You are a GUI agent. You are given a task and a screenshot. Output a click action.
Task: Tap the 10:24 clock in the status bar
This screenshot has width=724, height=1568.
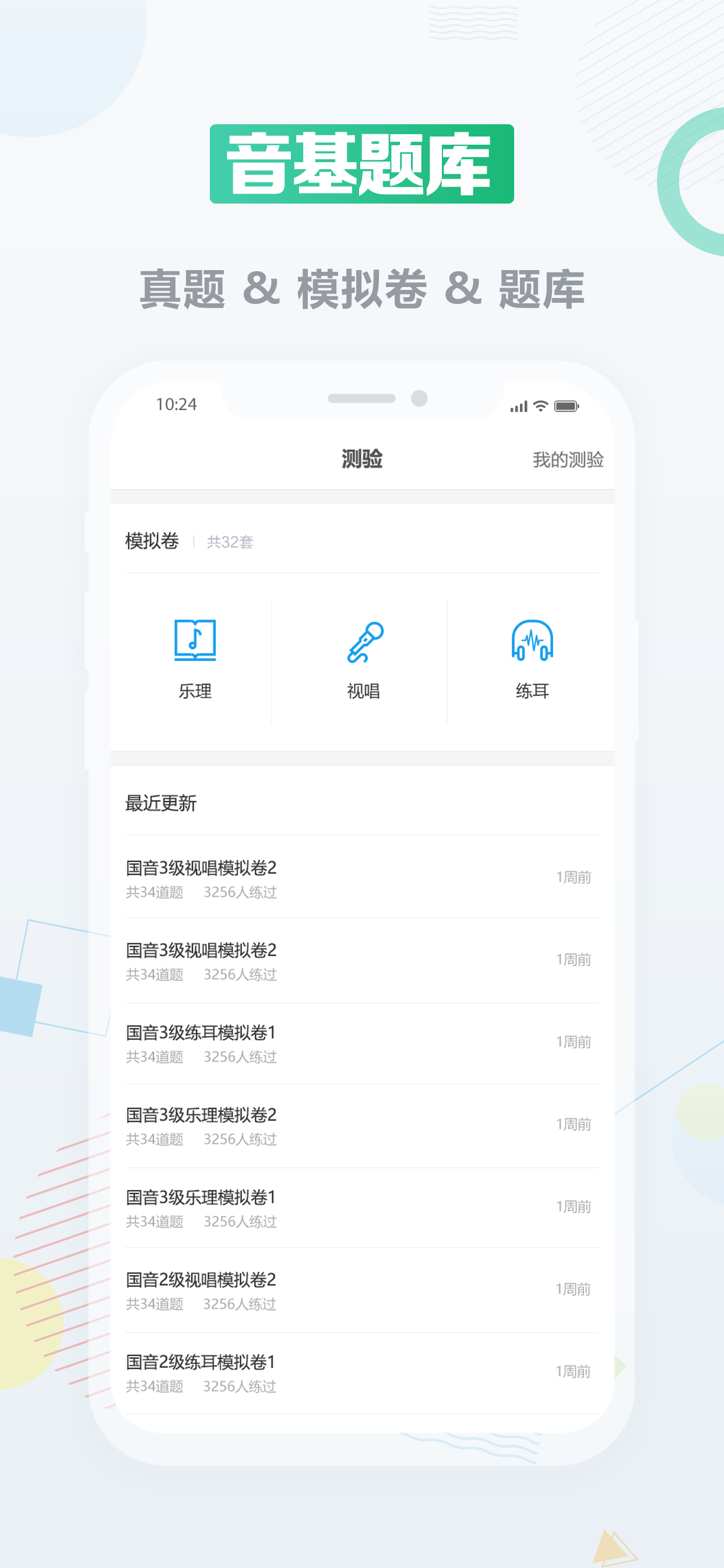177,404
